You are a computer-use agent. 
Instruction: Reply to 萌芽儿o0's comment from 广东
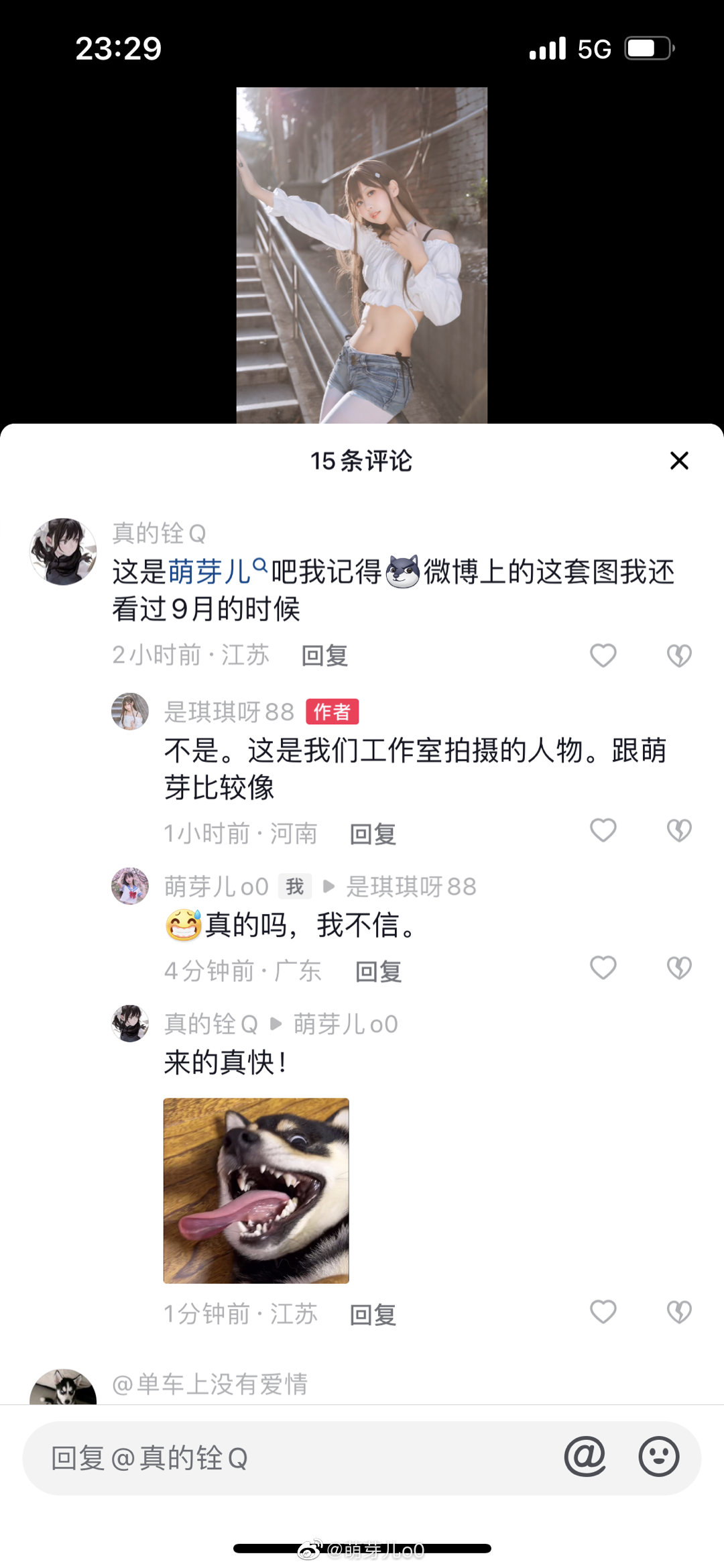tap(378, 971)
